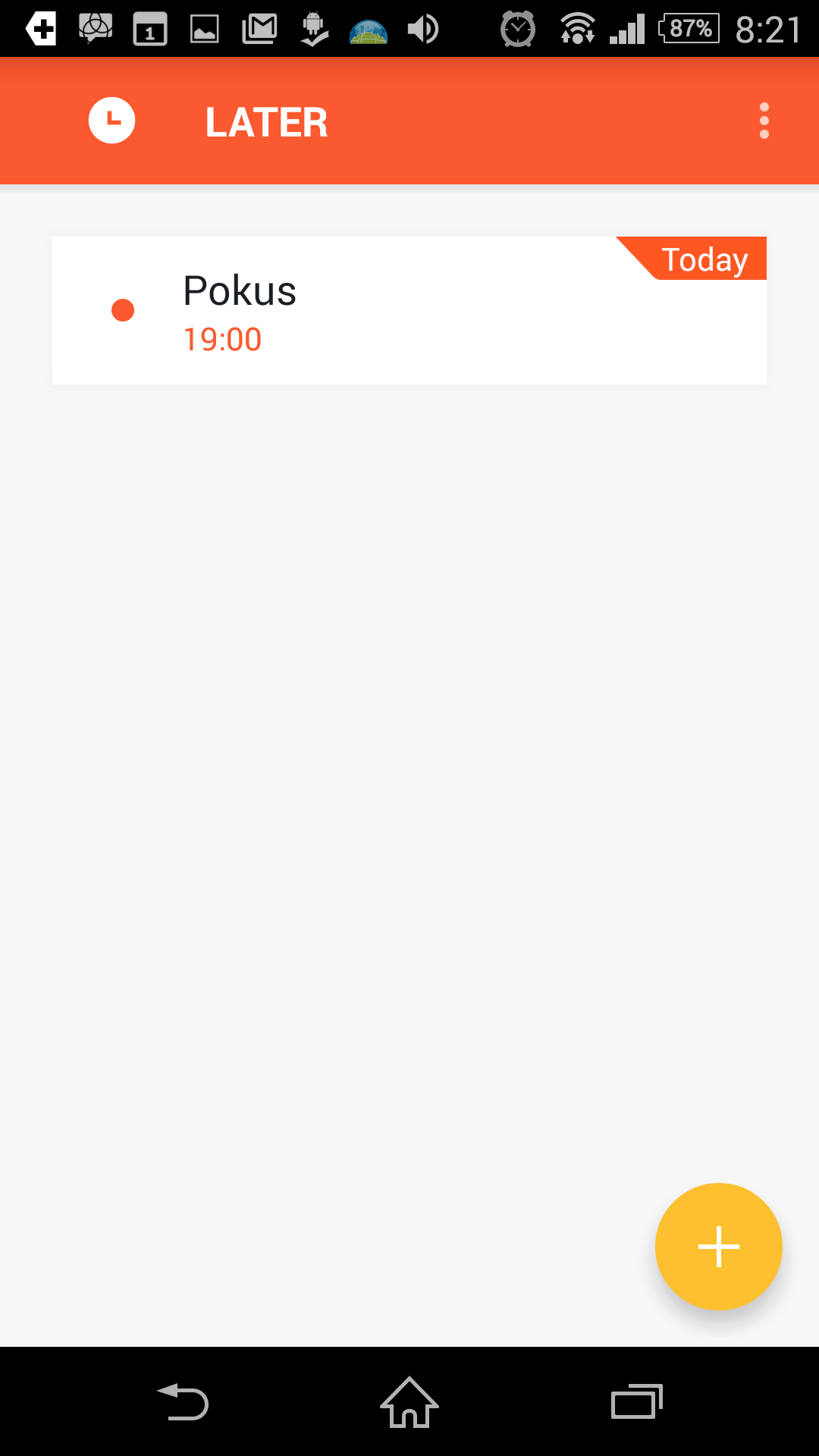Go back using the system back button
This screenshot has height=1456, width=819.
coord(183,1401)
